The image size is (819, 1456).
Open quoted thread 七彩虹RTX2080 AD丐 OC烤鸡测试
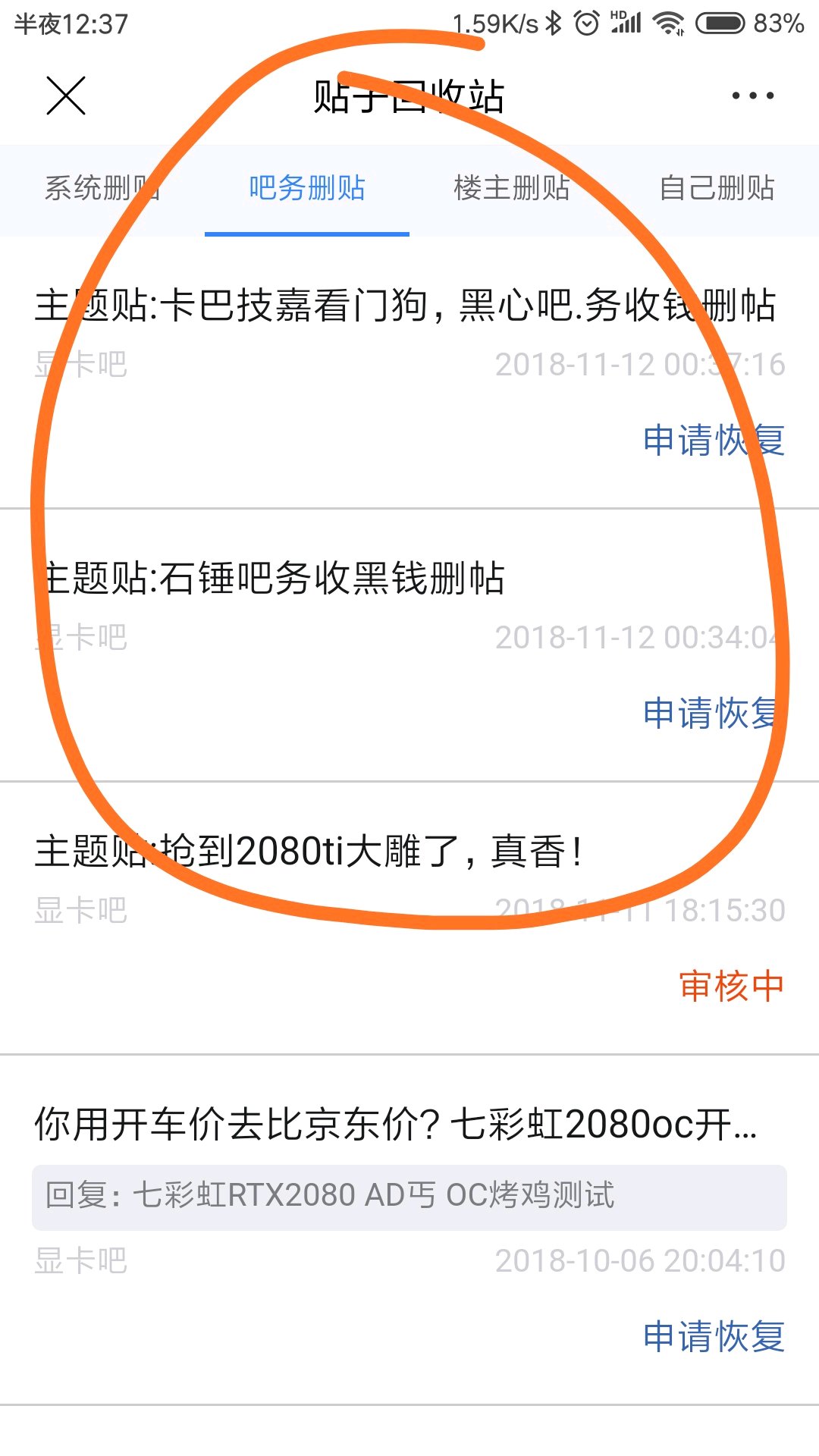point(409,1196)
